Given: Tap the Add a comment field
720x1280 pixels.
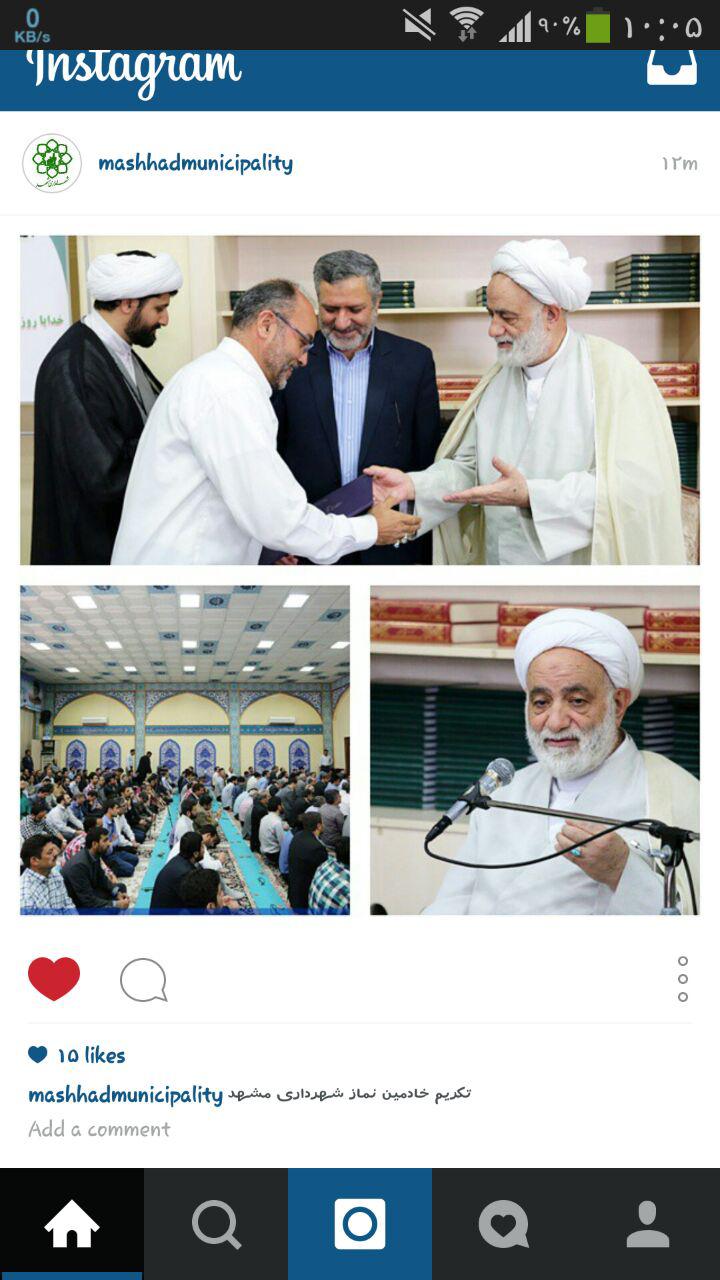Looking at the screenshot, I should (x=100, y=1129).
